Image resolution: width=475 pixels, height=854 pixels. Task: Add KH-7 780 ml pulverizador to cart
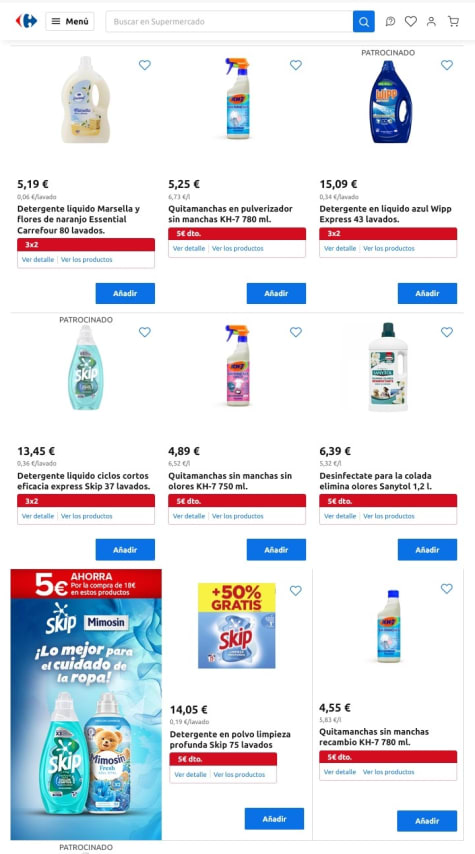(x=276, y=293)
